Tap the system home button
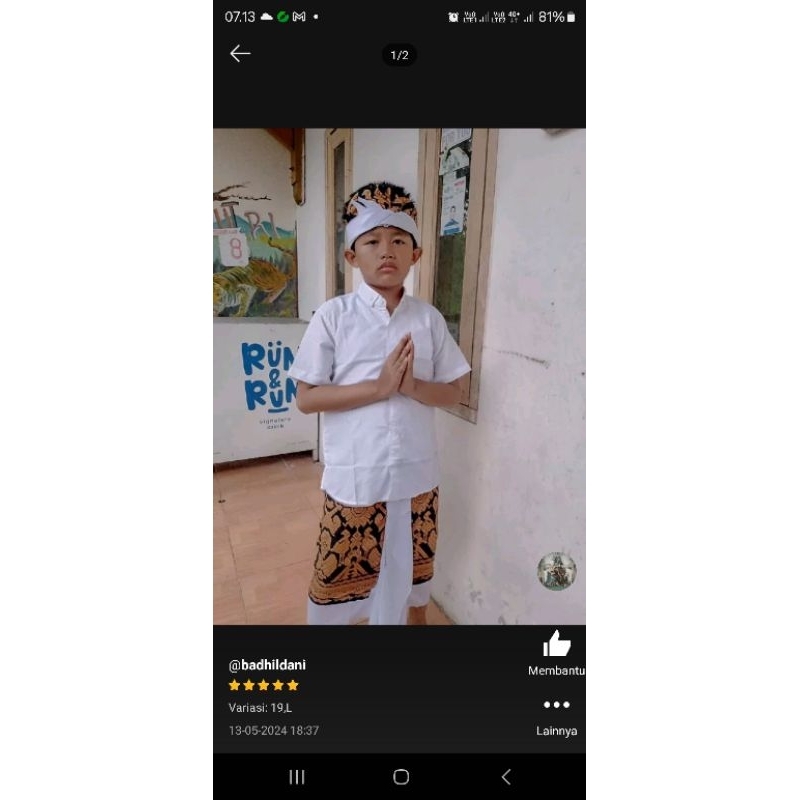The height and width of the screenshot is (800, 800). tap(401, 777)
